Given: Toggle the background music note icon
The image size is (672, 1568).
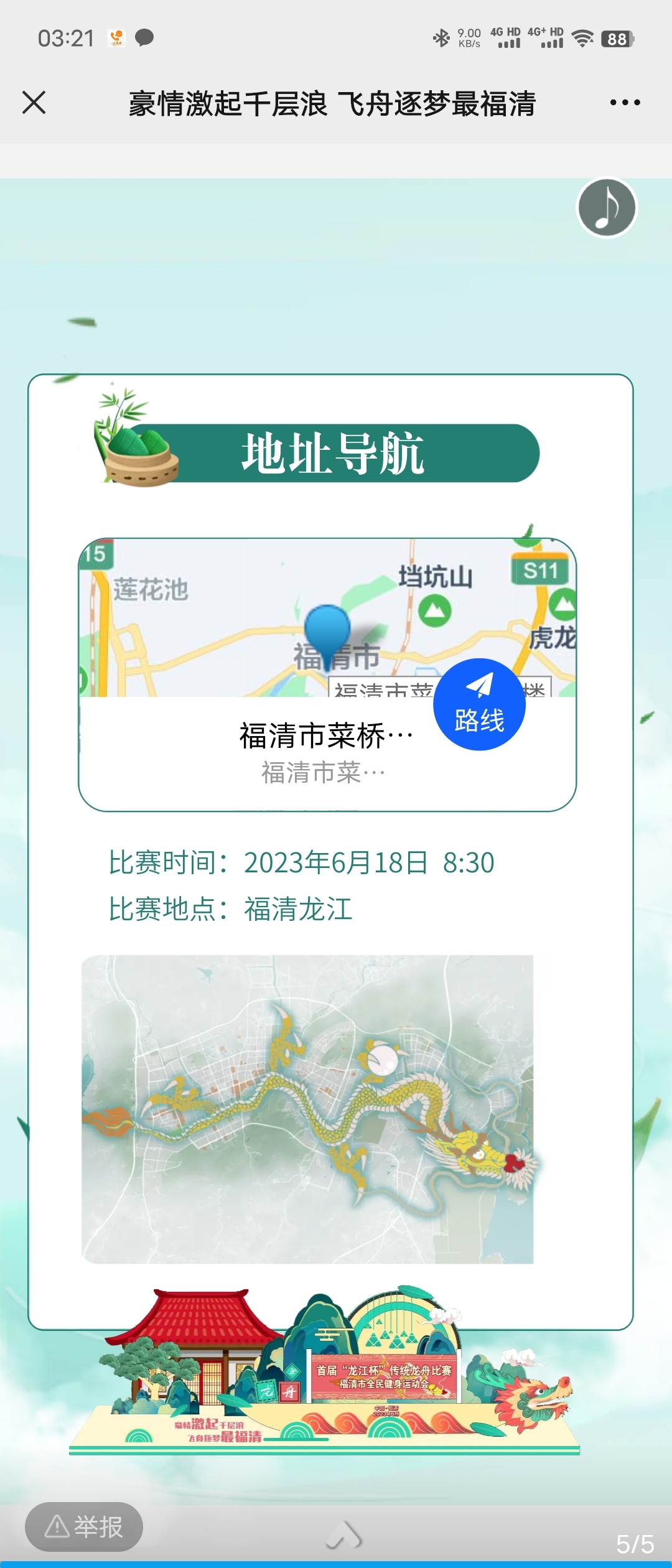Looking at the screenshot, I should point(607,208).
